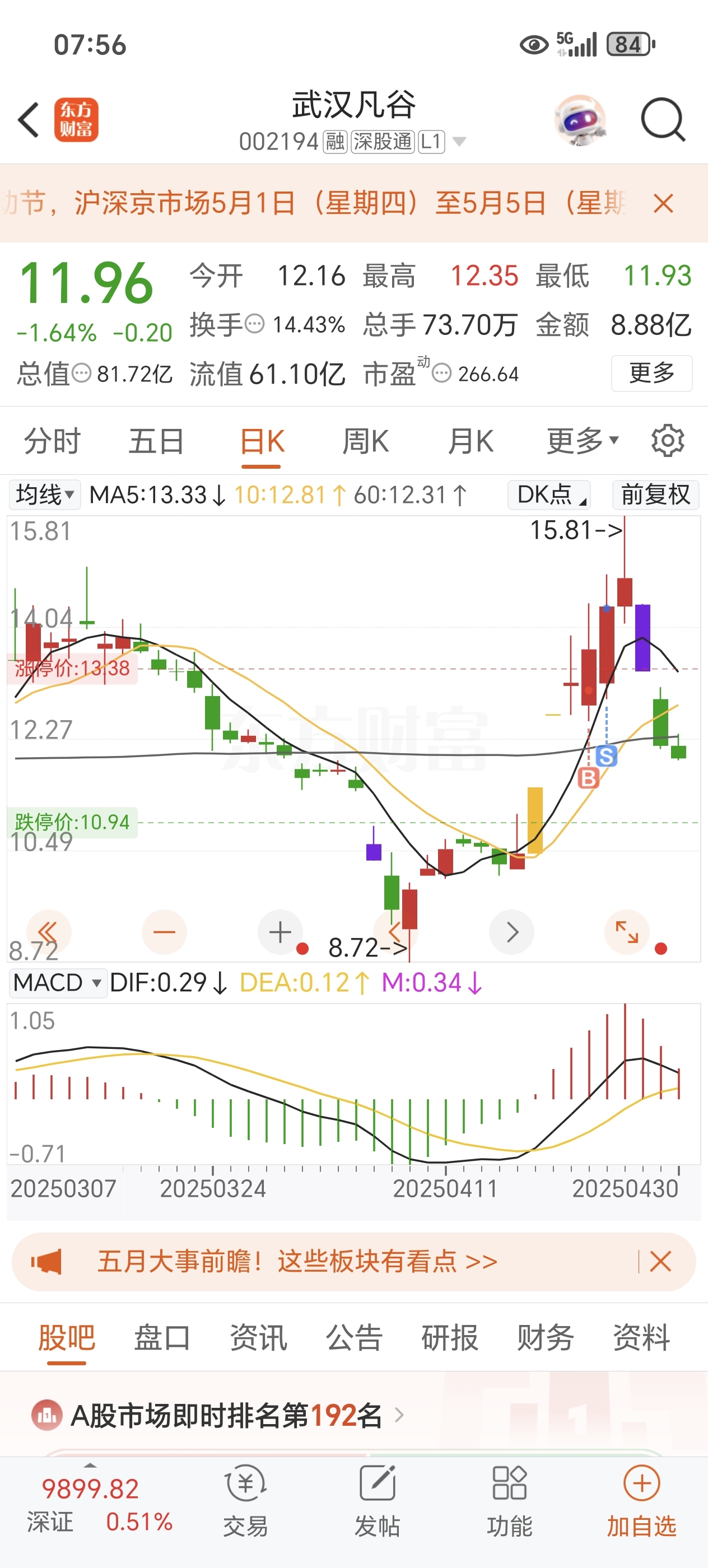Open stock search magnifier

click(x=662, y=120)
